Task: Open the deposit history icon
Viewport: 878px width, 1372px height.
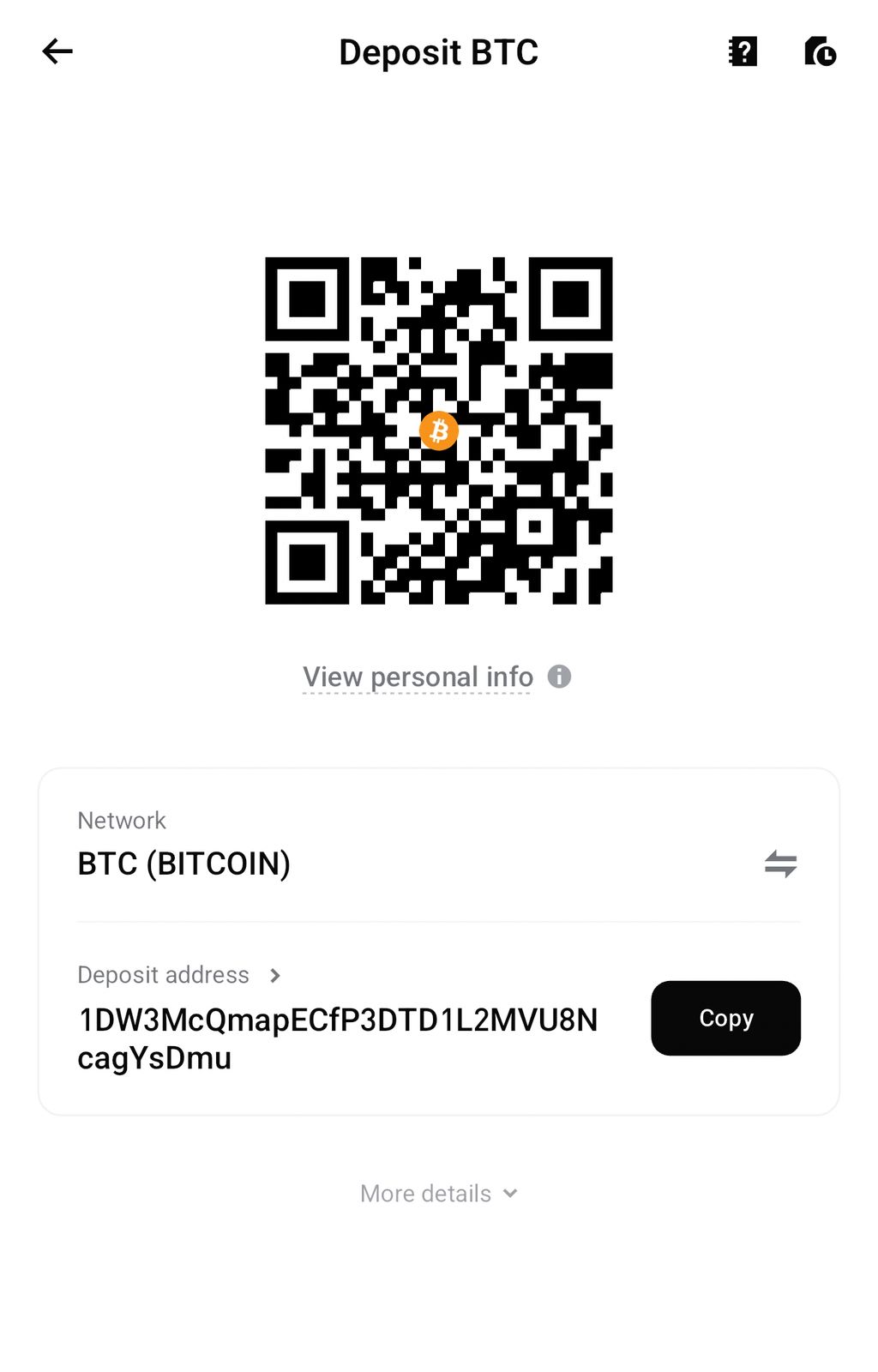Action: (820, 51)
